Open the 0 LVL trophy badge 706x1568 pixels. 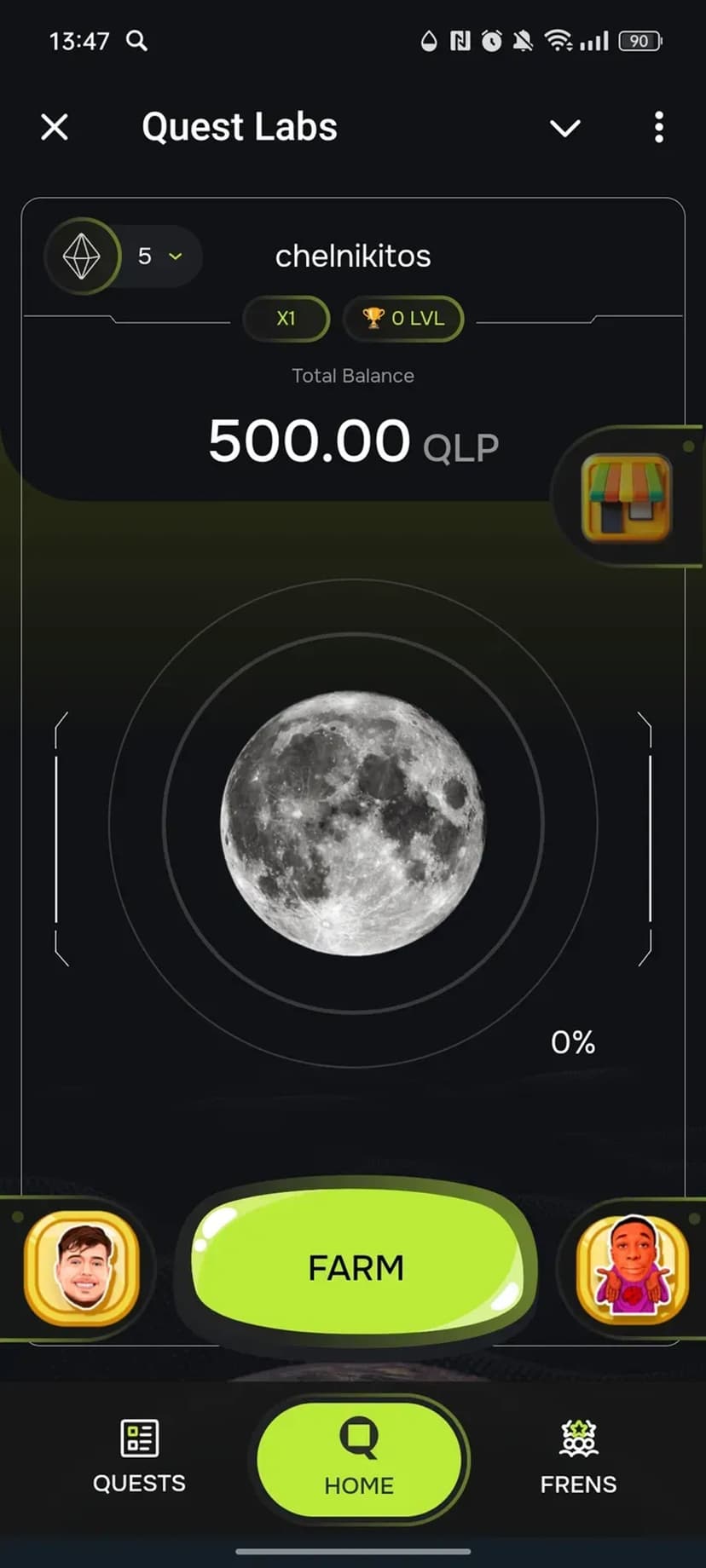tap(403, 319)
